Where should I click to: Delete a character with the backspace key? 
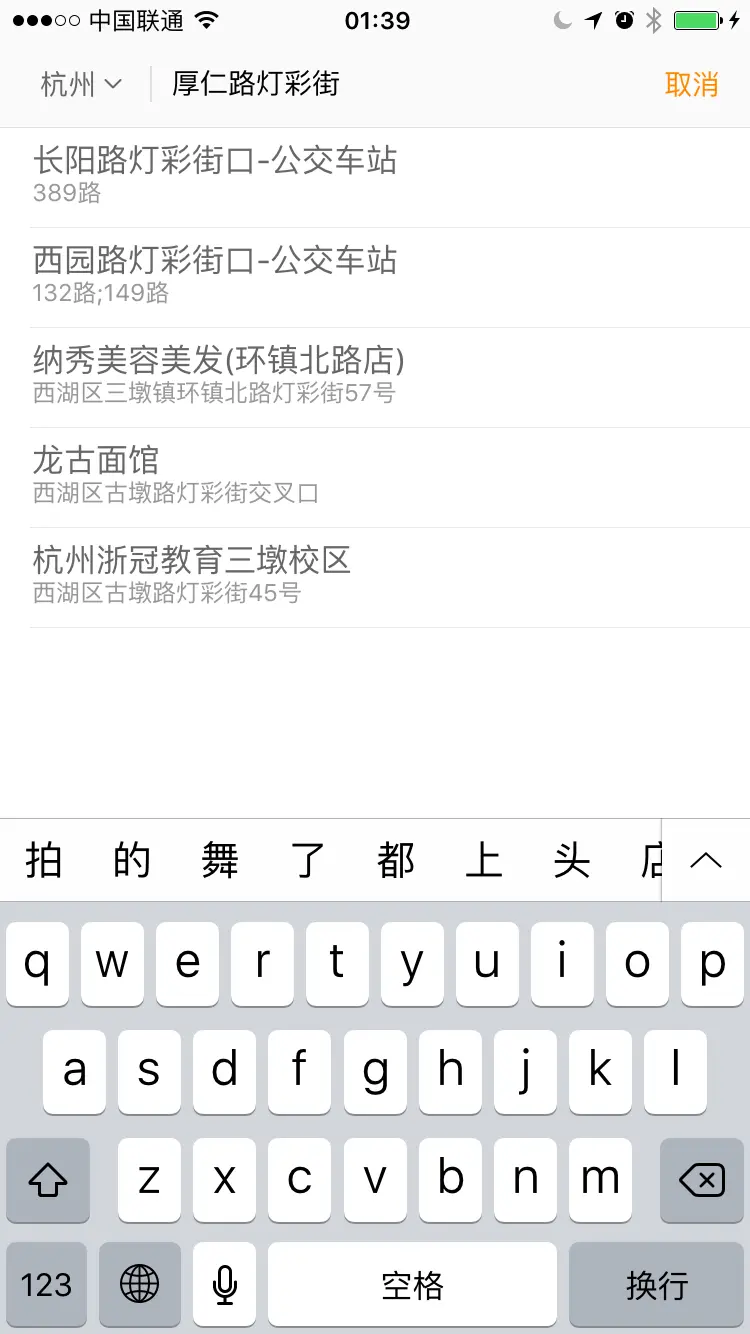701,1181
